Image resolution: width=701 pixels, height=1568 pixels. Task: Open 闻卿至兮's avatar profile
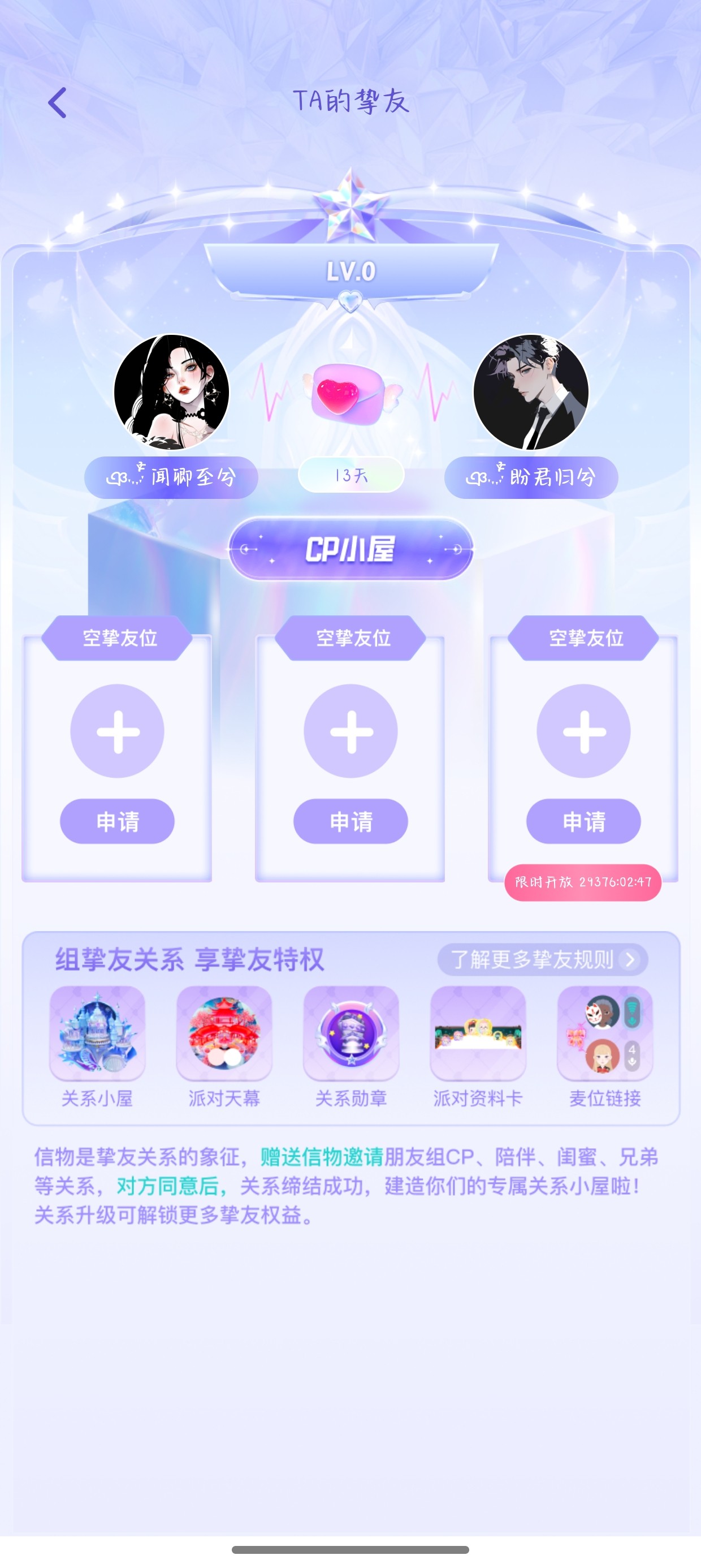click(x=172, y=392)
